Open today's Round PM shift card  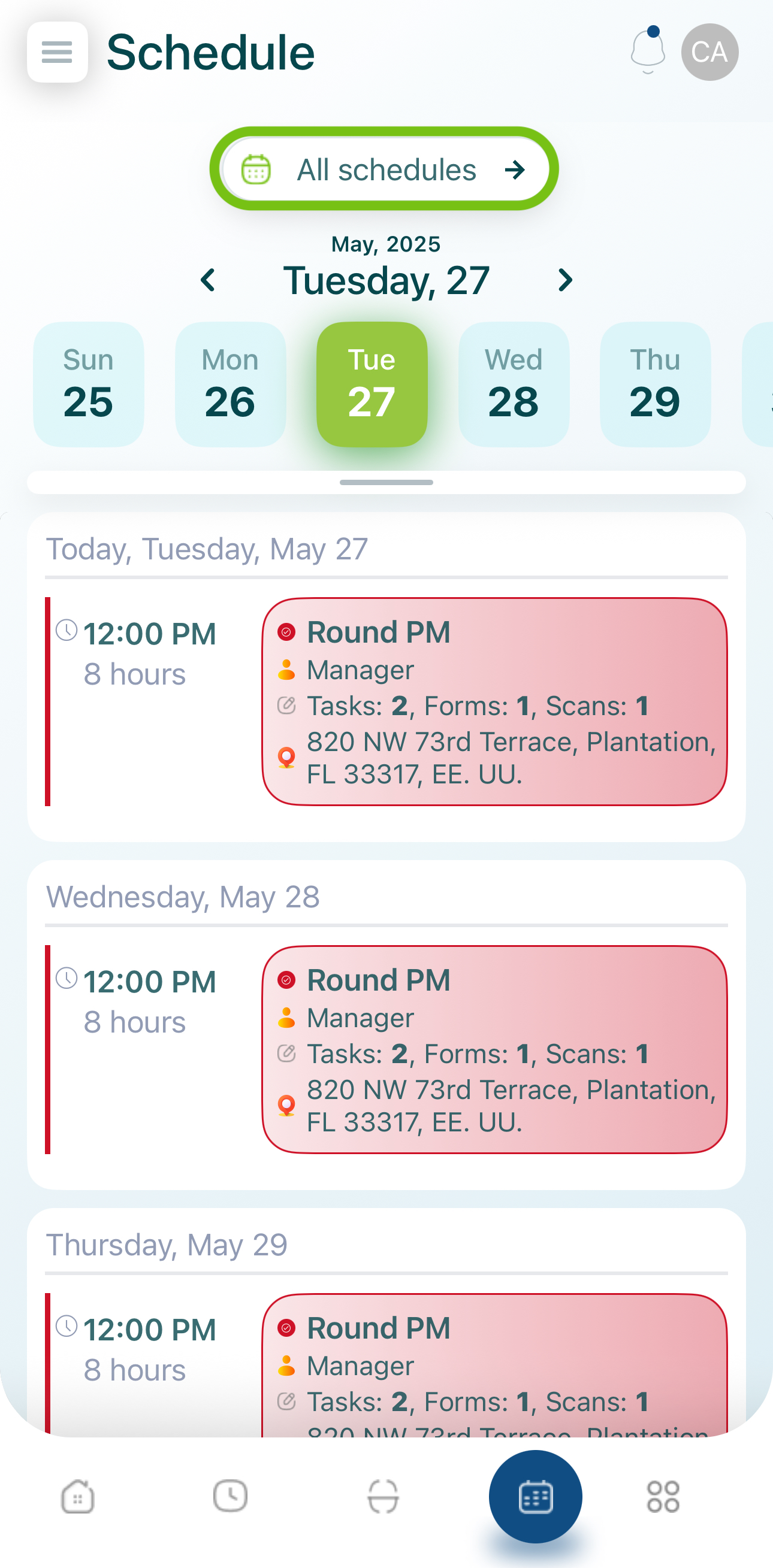pos(494,702)
